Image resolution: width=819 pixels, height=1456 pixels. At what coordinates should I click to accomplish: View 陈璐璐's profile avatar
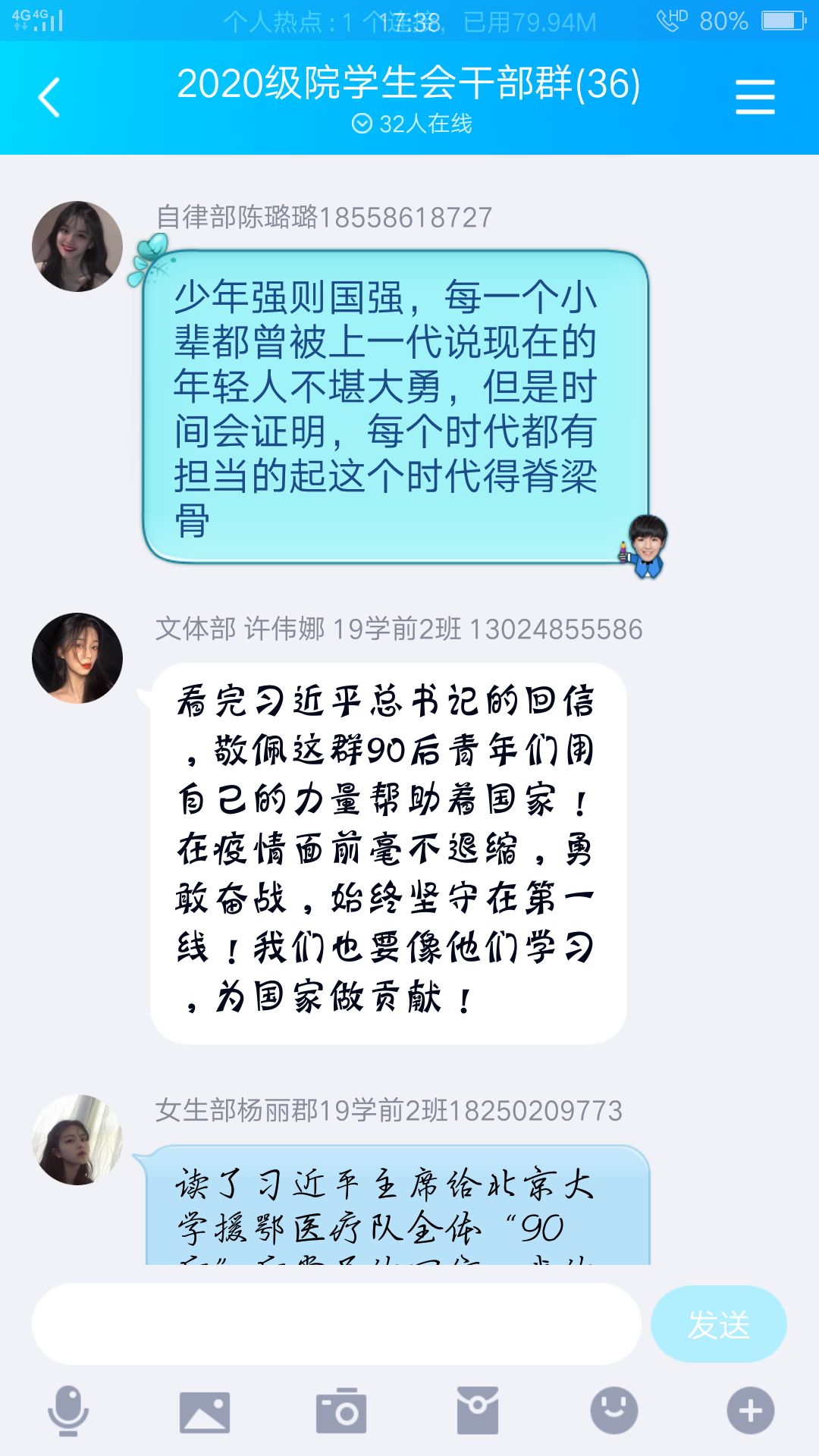[x=77, y=246]
